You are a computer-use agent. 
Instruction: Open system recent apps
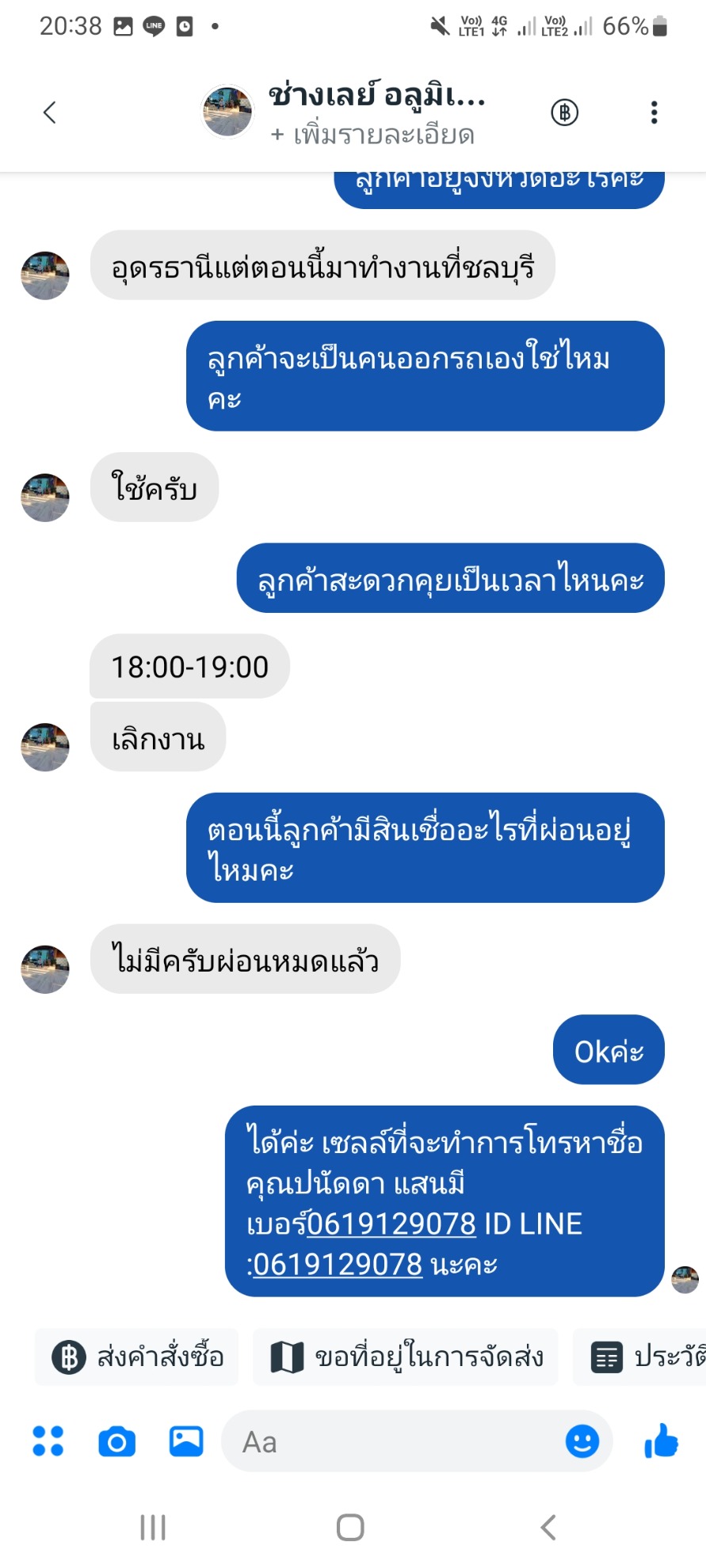tap(153, 1528)
